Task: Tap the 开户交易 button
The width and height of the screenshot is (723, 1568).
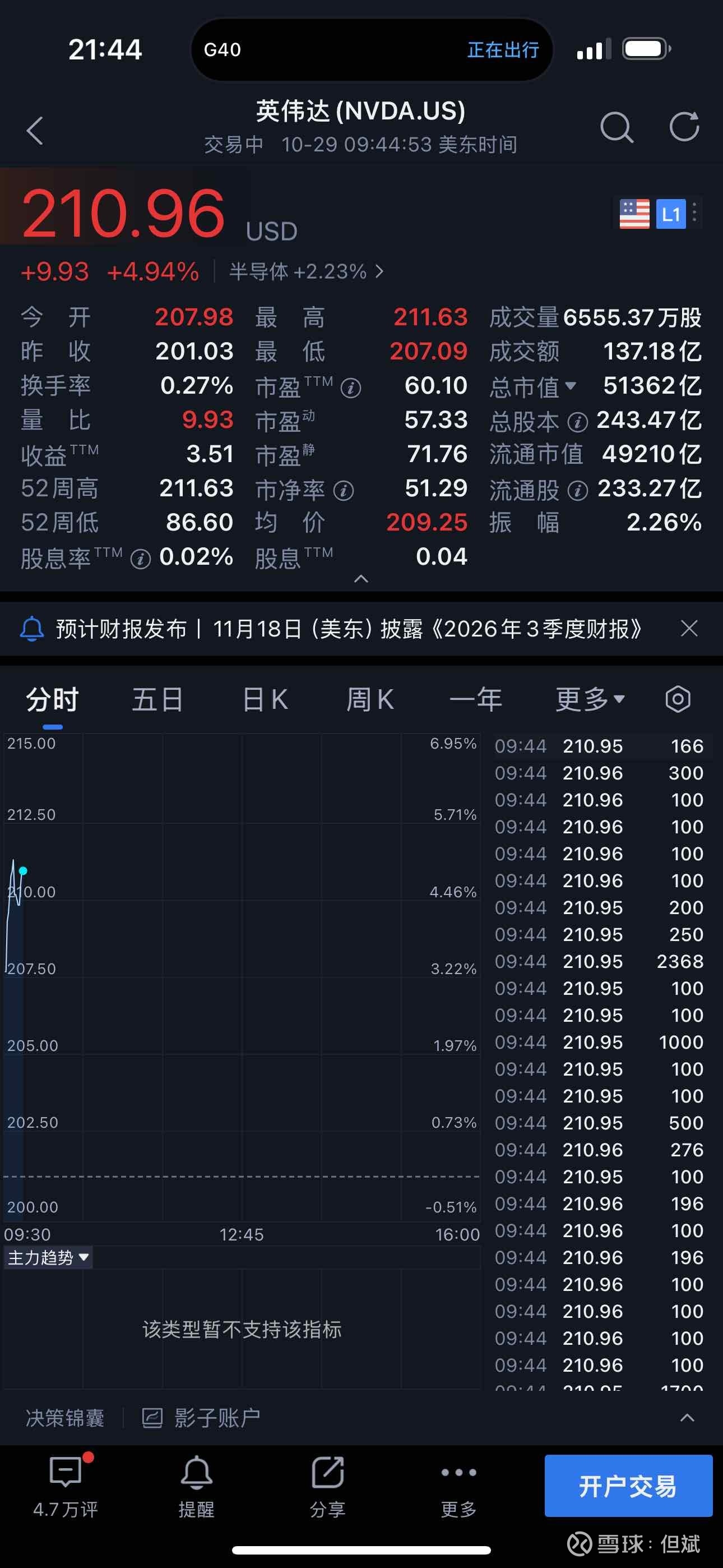Action: pyautogui.click(x=628, y=1486)
